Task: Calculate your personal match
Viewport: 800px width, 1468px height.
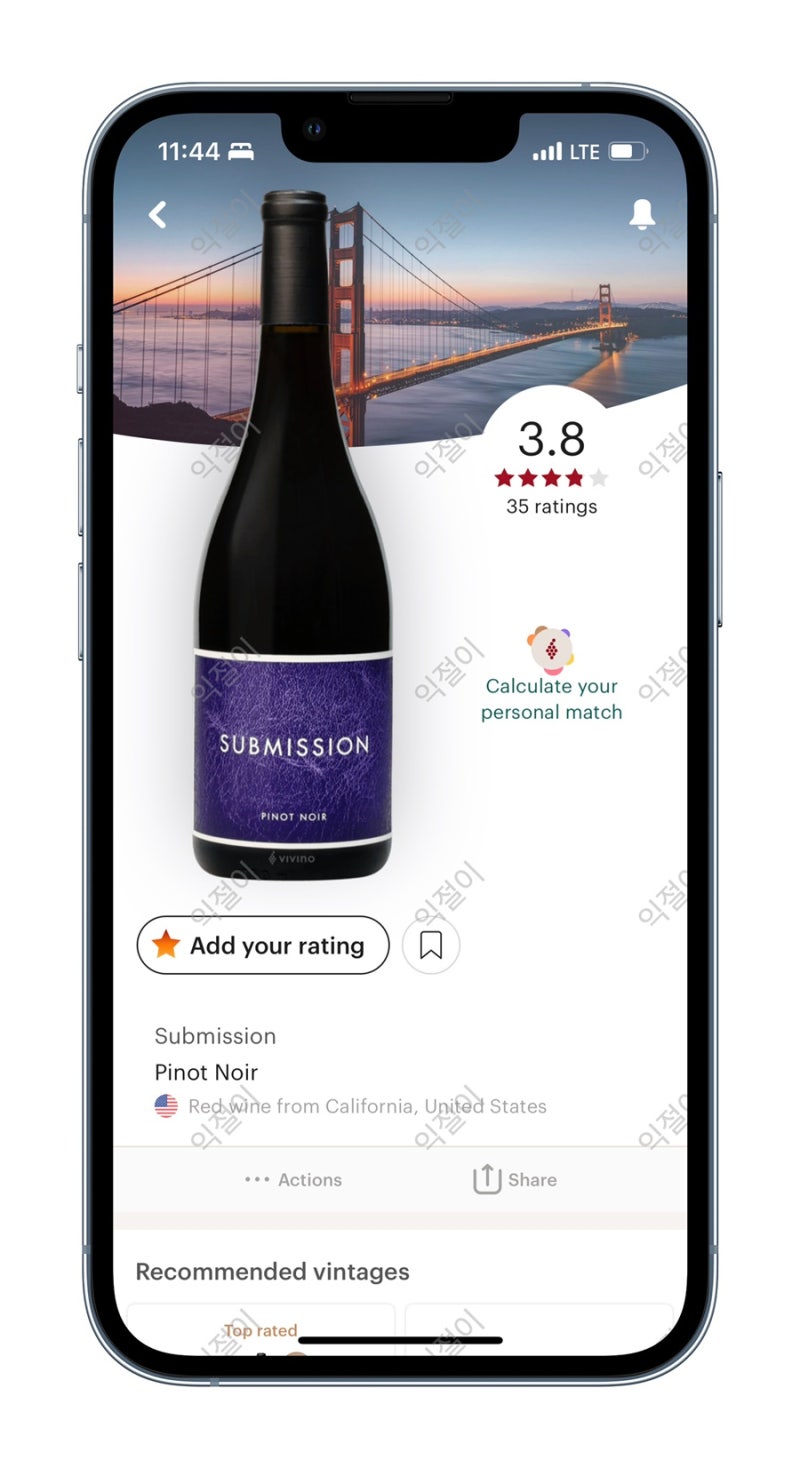Action: pyautogui.click(x=551, y=698)
